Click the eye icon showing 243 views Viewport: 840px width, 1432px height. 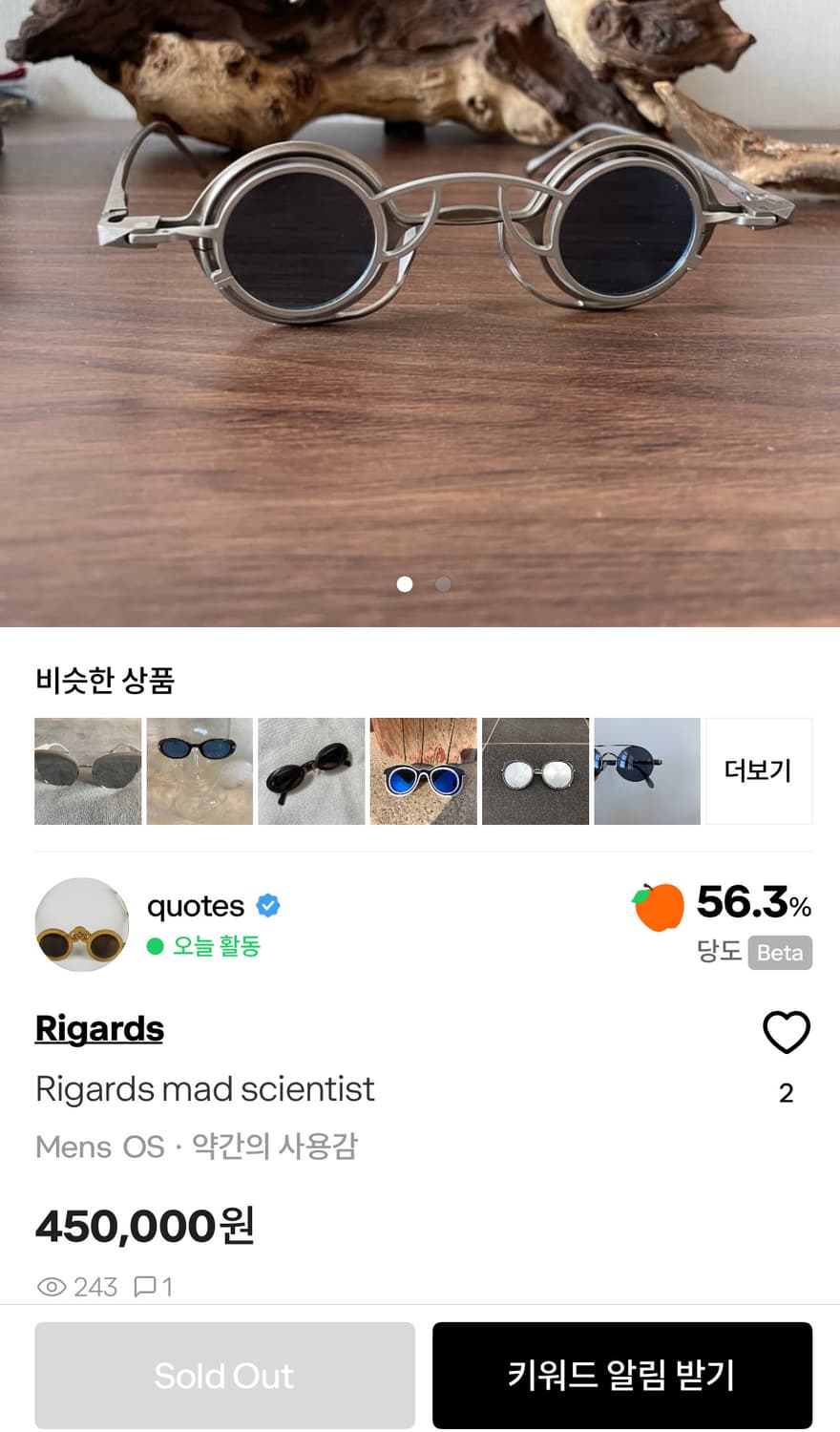(52, 1287)
